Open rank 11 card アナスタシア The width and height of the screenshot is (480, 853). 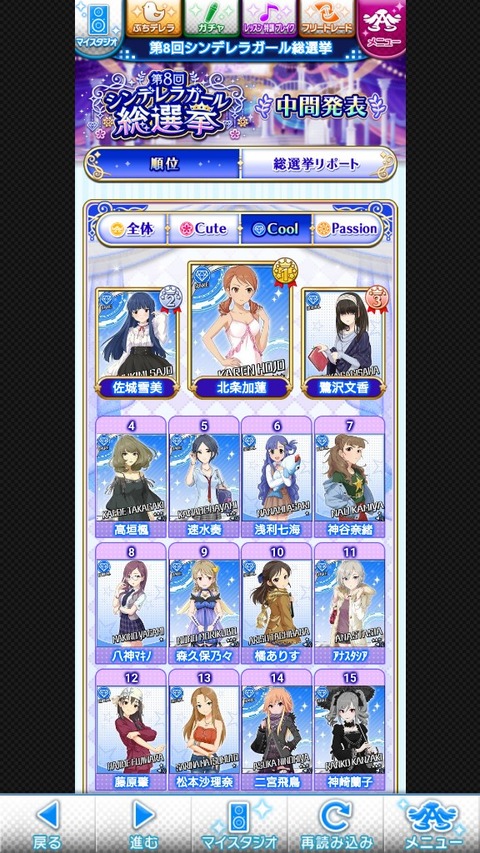coord(349,603)
